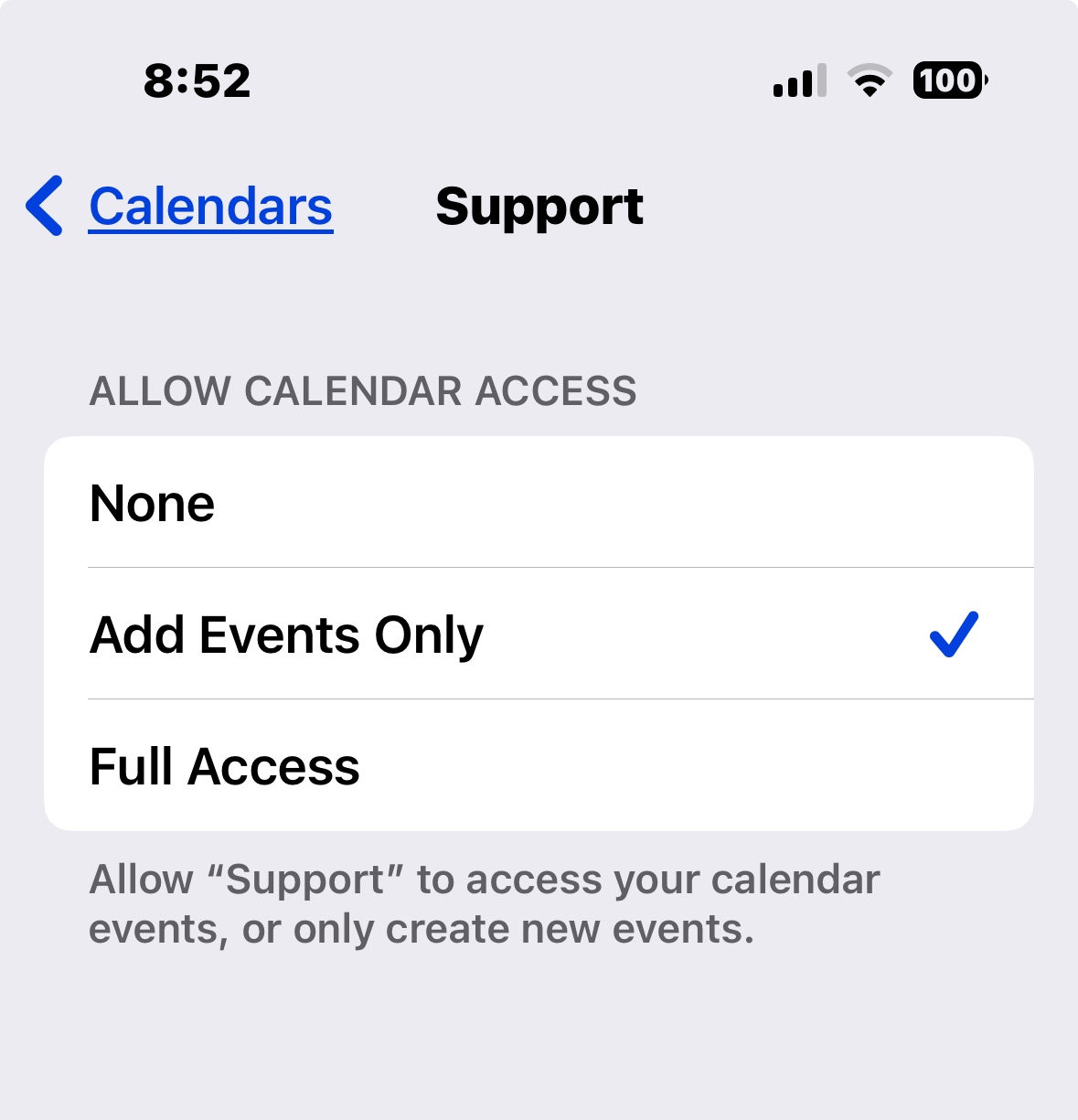Grant Full Access to calendar
Viewport: 1078px width, 1120px height.
[x=538, y=766]
